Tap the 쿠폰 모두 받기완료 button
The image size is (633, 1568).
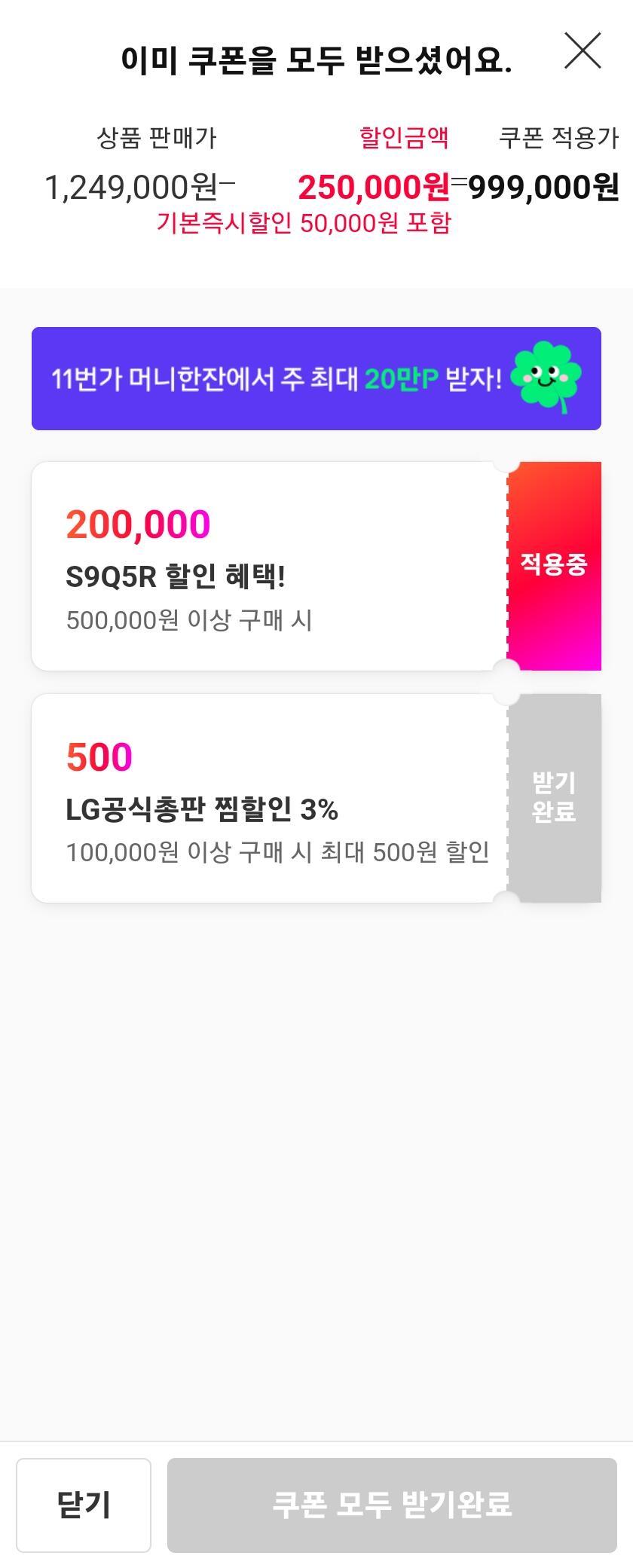tap(392, 1505)
